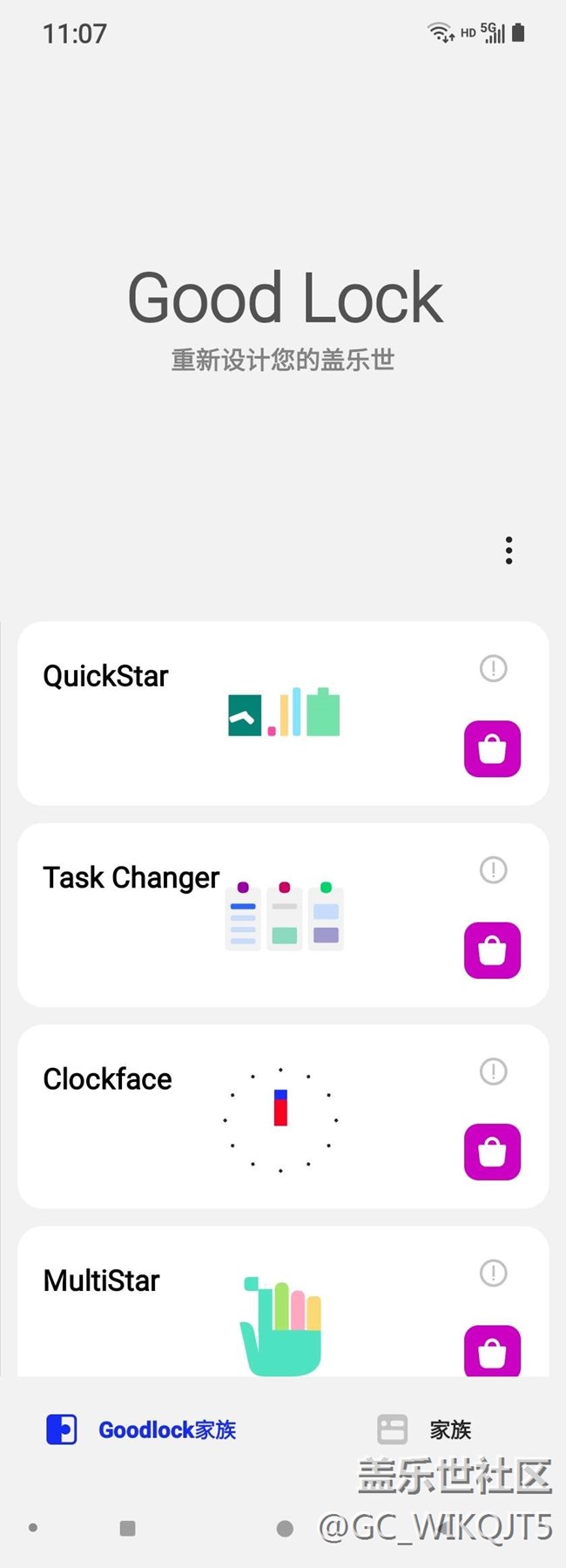Tap the info icon for QuickStar

click(x=494, y=668)
